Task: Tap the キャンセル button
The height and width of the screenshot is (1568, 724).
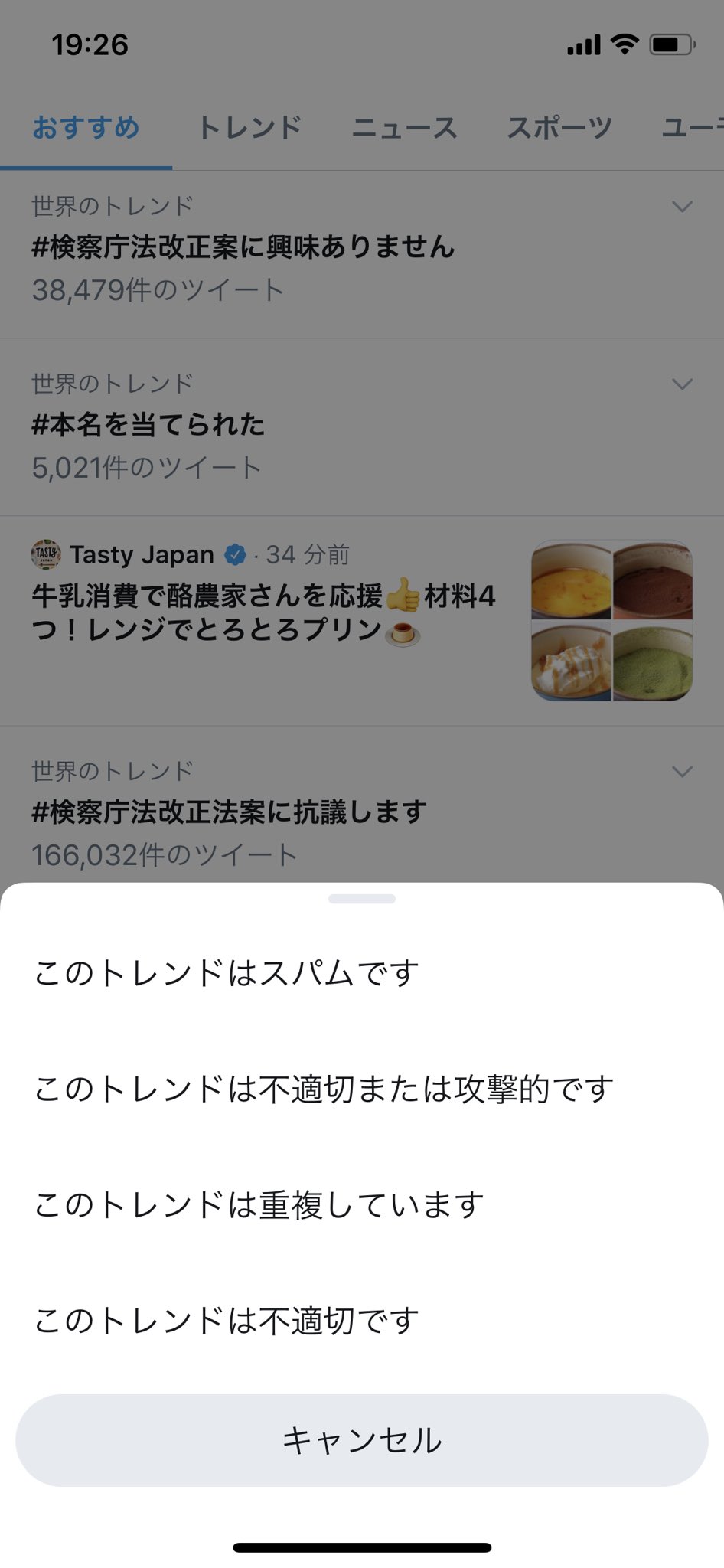Action: tap(362, 1440)
